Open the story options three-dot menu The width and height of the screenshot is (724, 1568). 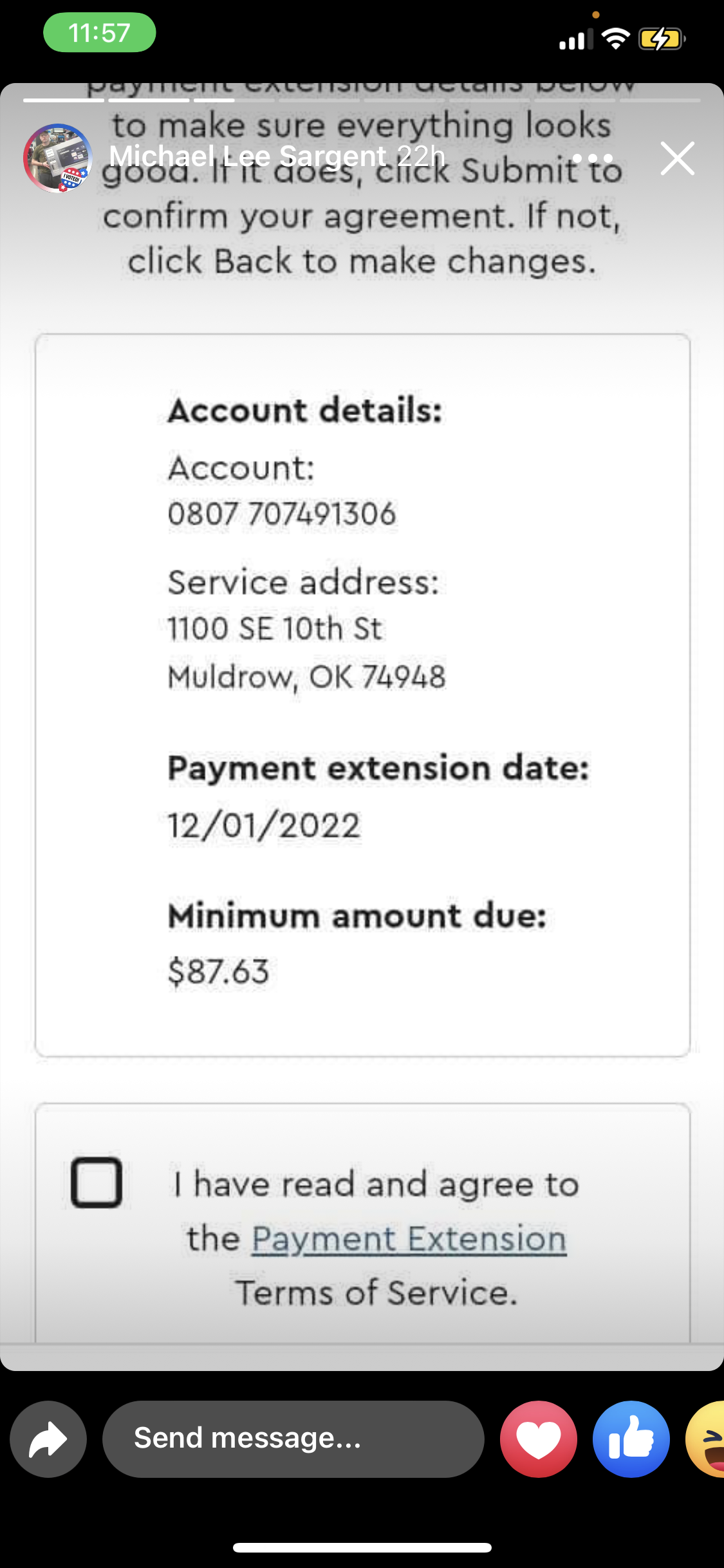coord(592,158)
